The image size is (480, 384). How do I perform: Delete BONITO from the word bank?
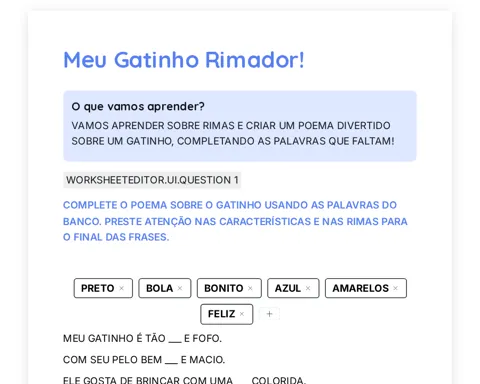[250, 288]
